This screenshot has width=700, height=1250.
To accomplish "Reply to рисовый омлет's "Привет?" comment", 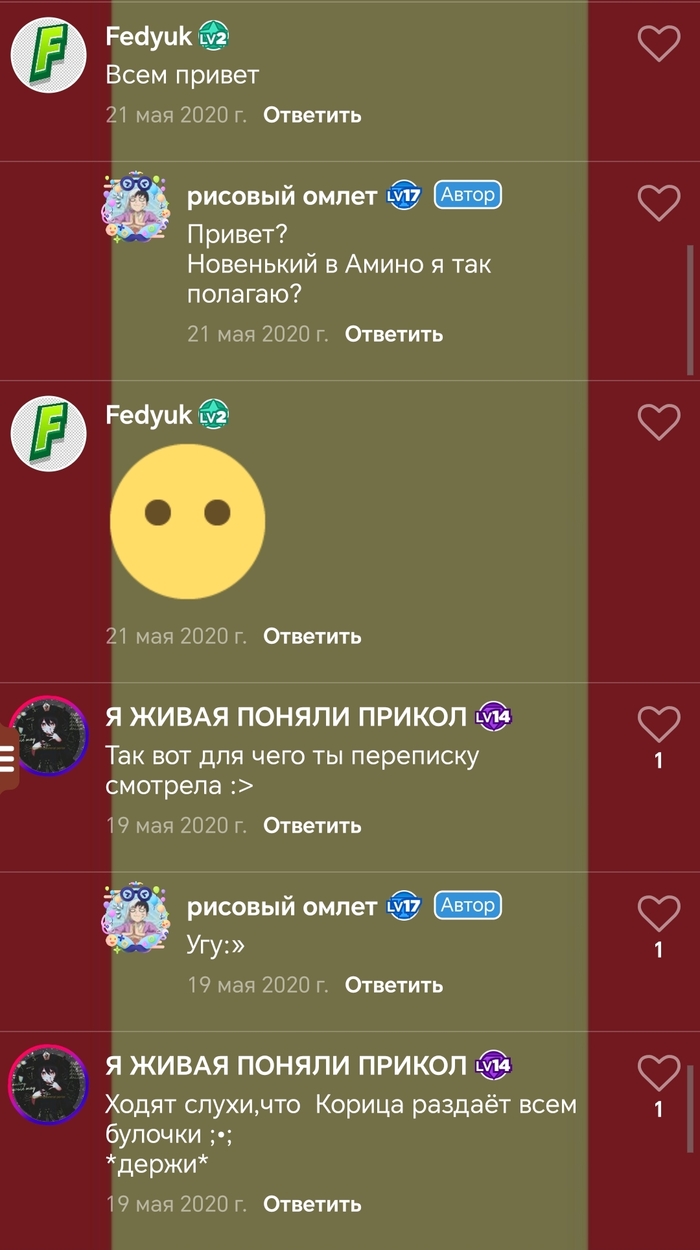I will tap(393, 334).
